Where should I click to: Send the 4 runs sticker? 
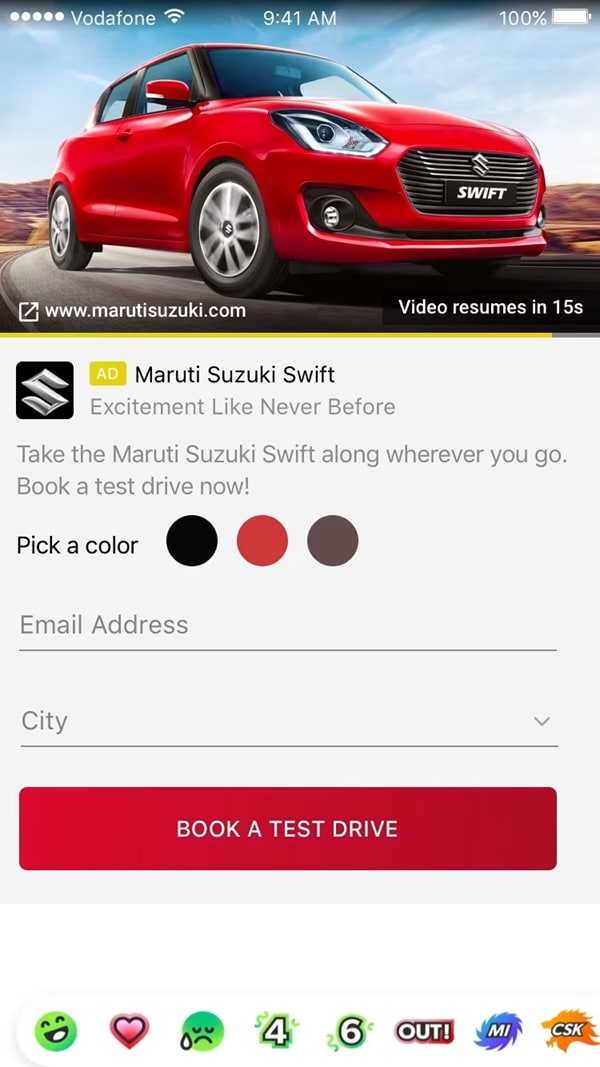point(276,1031)
